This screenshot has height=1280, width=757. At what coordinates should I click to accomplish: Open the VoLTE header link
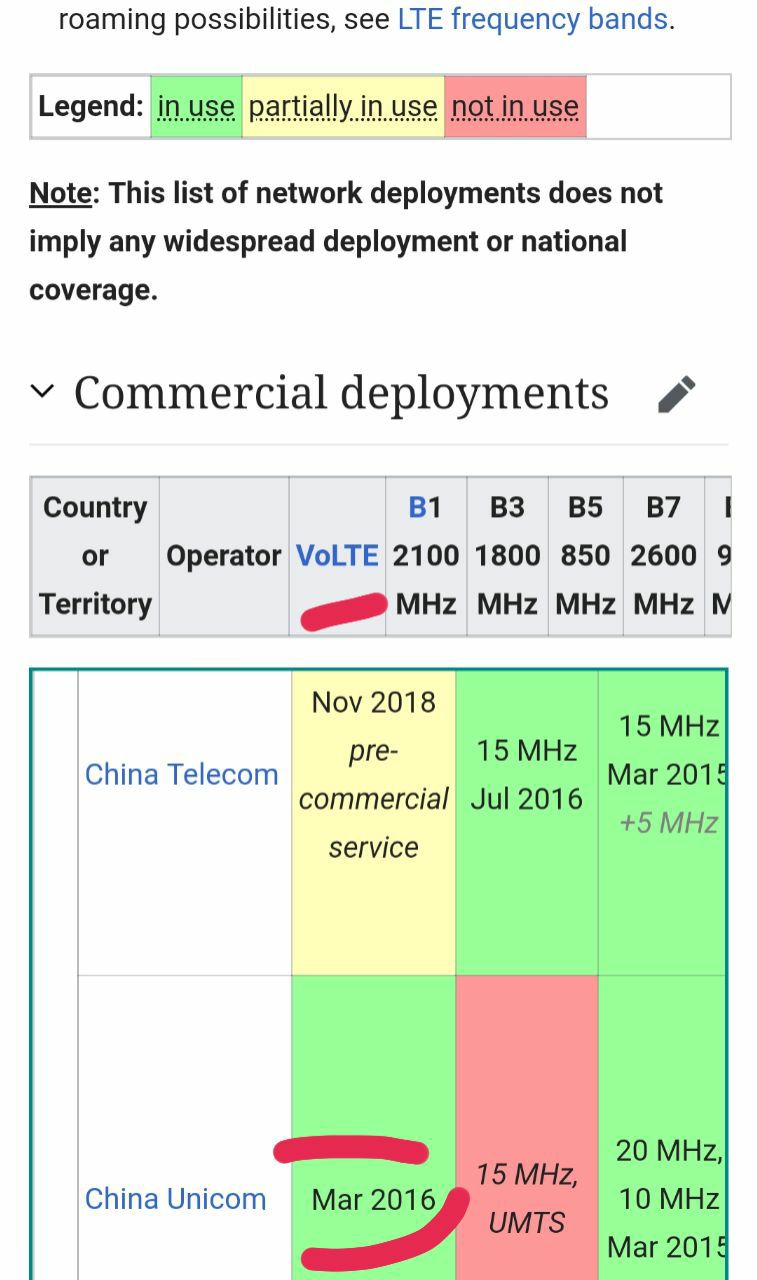coord(337,556)
